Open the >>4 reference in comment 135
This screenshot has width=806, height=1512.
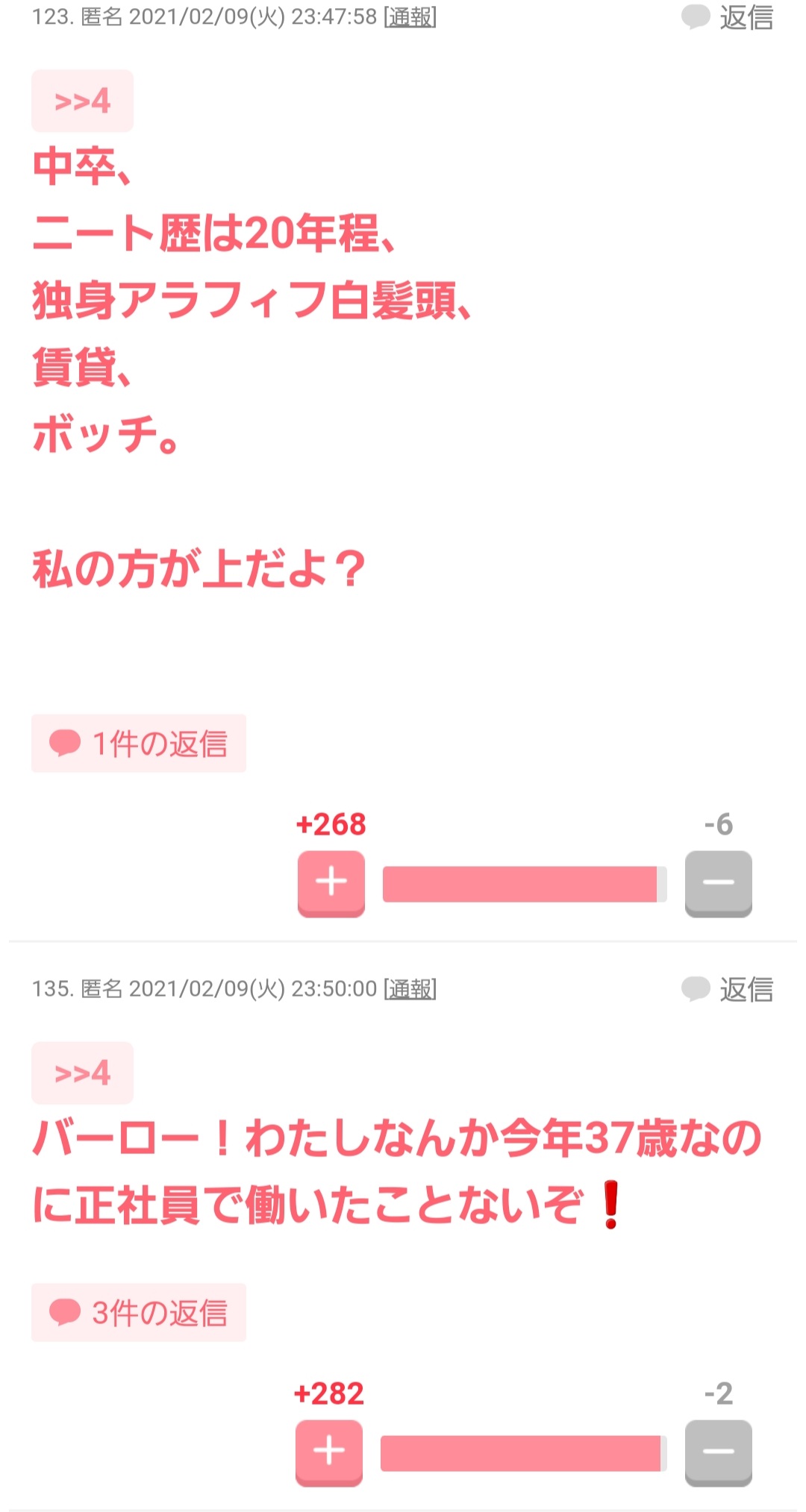coord(82,1073)
